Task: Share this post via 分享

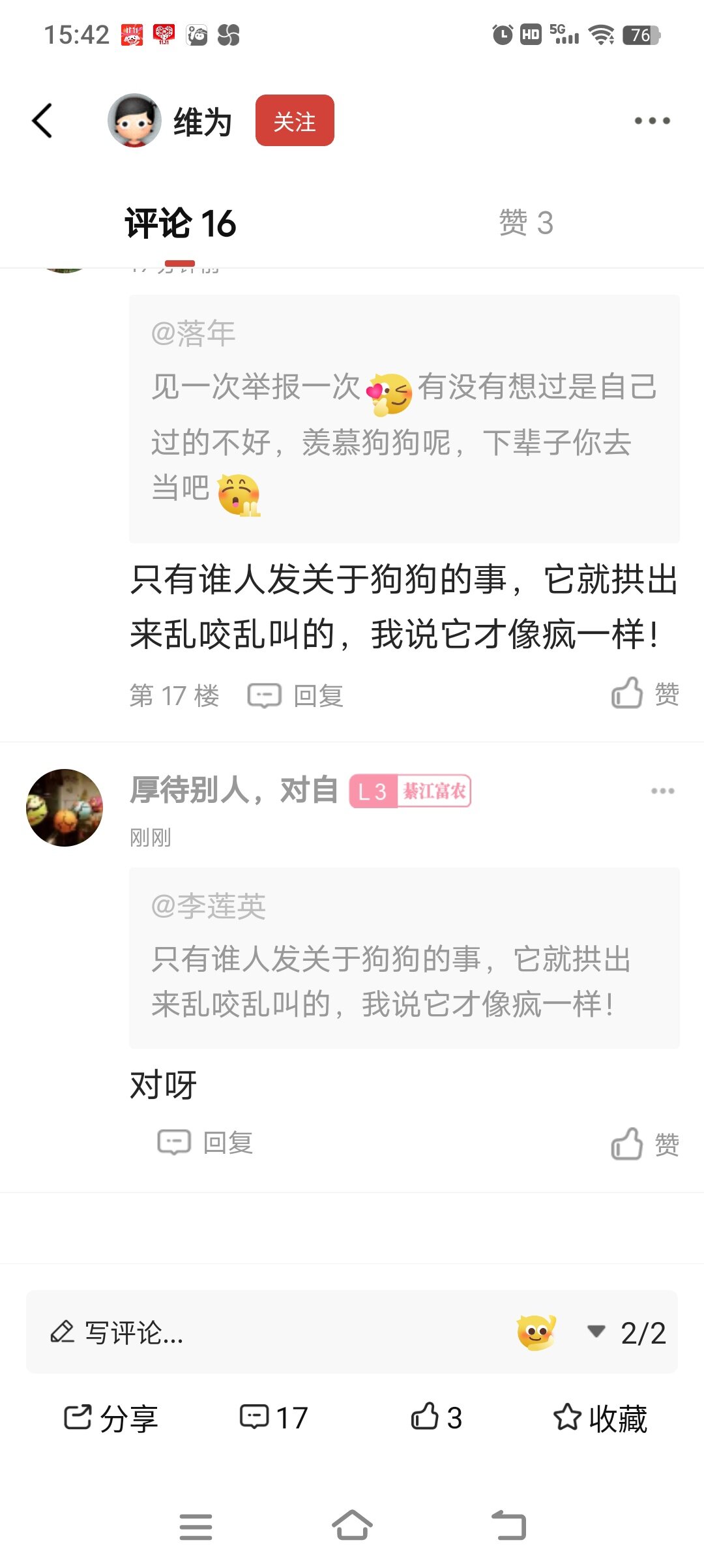Action: click(111, 1418)
